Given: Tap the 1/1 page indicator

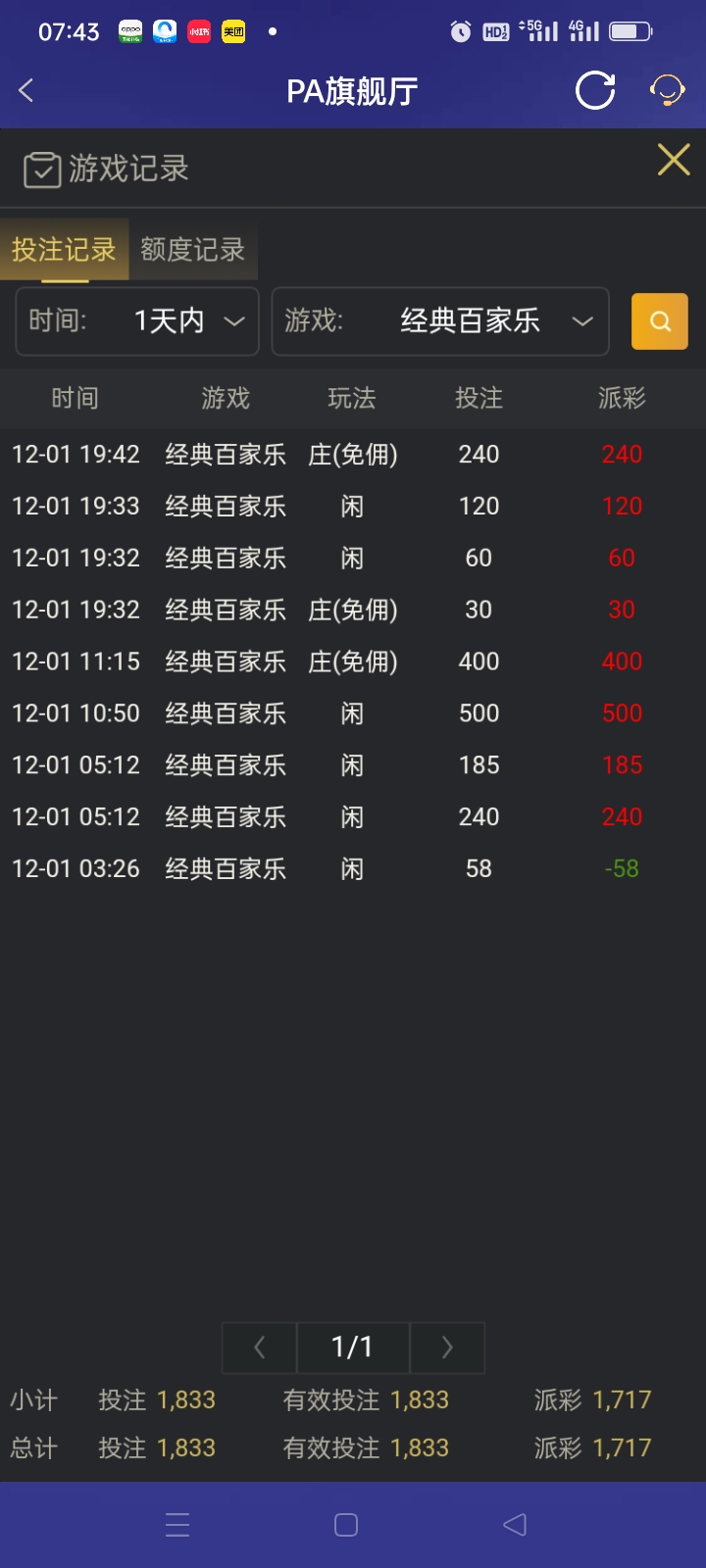Looking at the screenshot, I should point(352,1347).
